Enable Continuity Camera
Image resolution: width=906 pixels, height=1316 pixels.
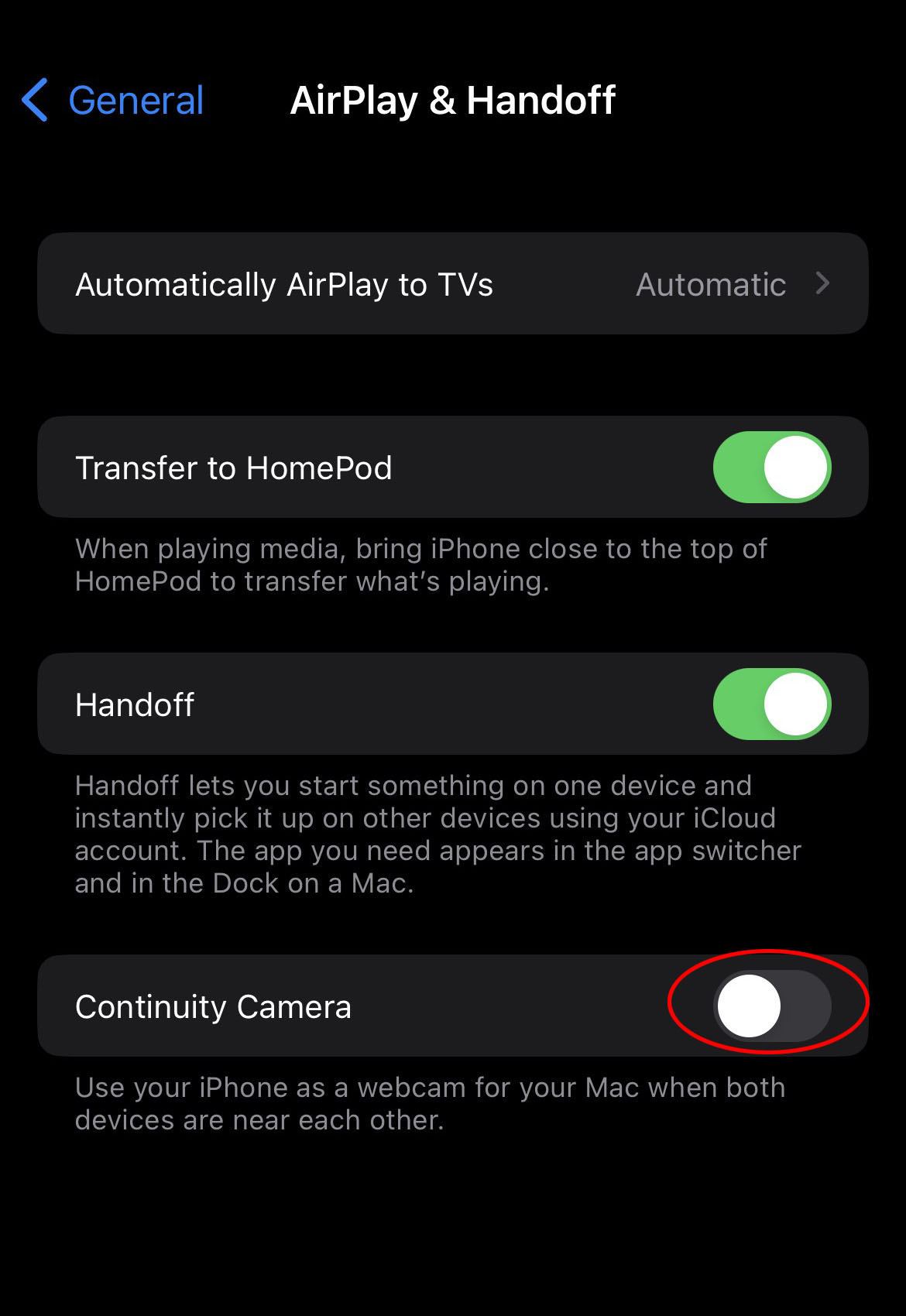(771, 1006)
